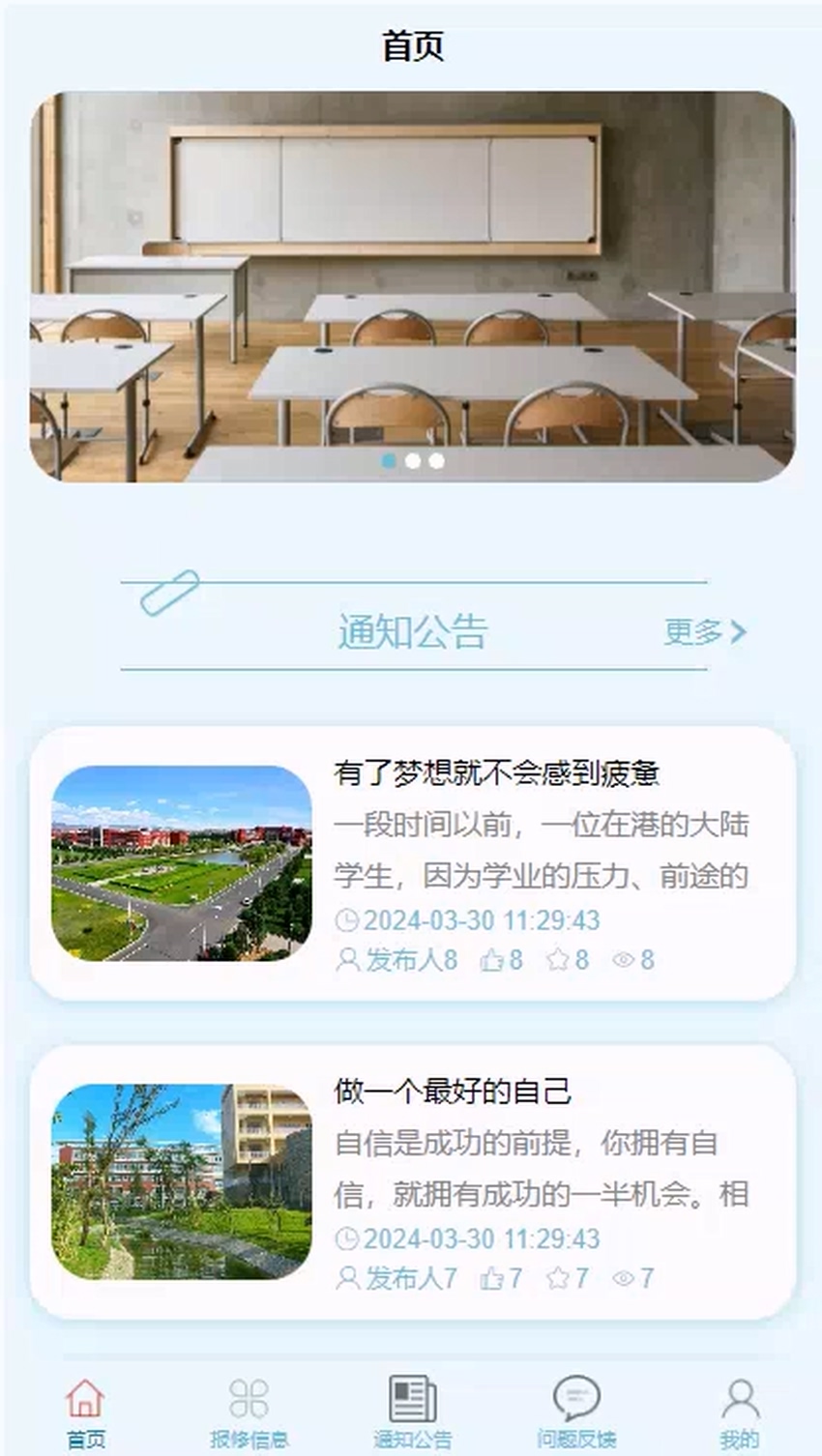Open the 问题反馈 tab
Image resolution: width=822 pixels, height=1456 pixels.
point(576,1412)
